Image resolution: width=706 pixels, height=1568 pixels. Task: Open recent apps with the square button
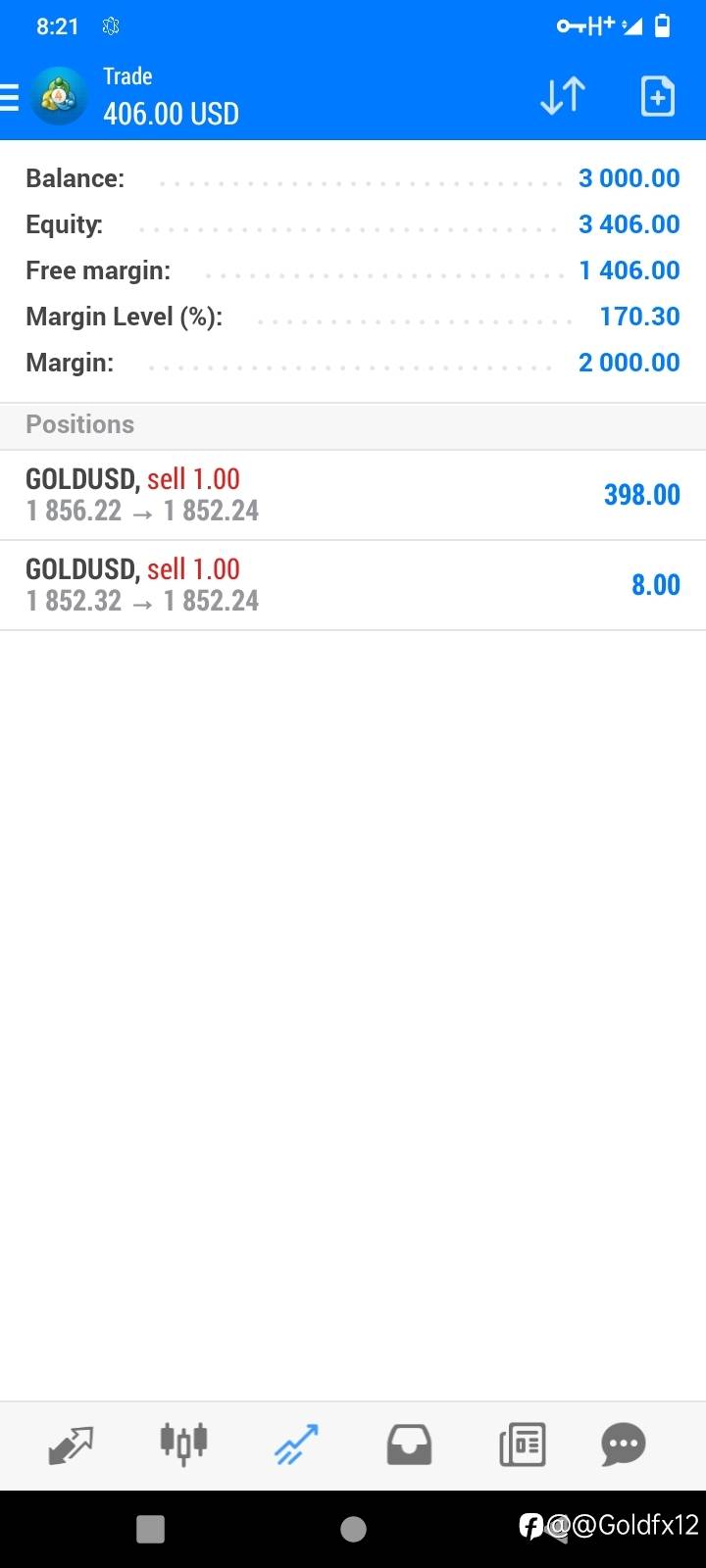(150, 1529)
